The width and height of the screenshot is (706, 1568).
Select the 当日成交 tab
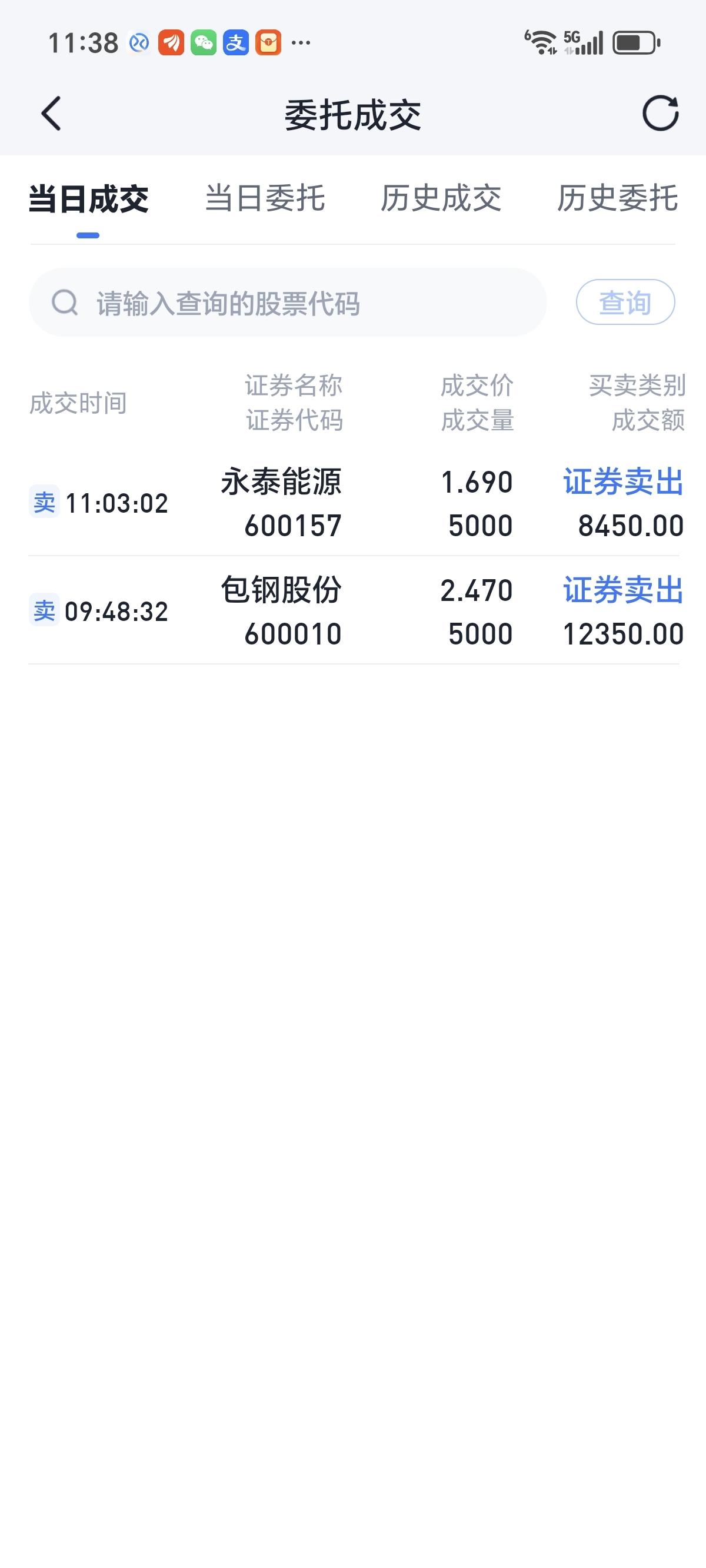(x=88, y=198)
